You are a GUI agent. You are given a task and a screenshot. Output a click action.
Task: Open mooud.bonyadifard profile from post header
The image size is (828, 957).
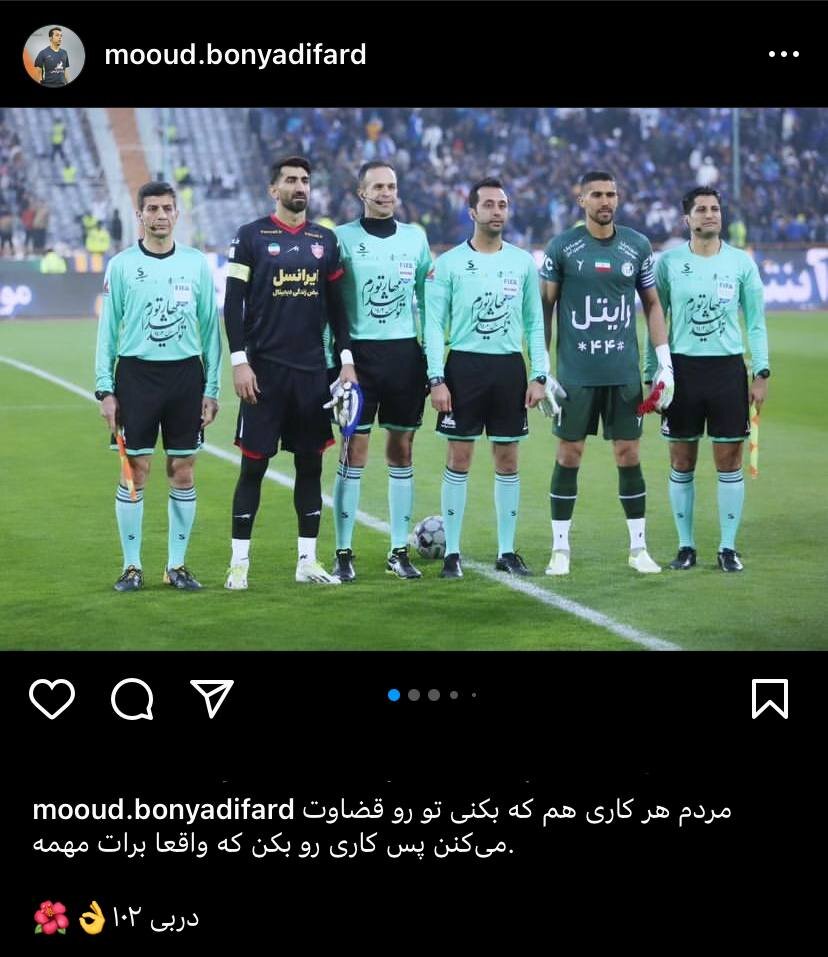click(x=235, y=55)
